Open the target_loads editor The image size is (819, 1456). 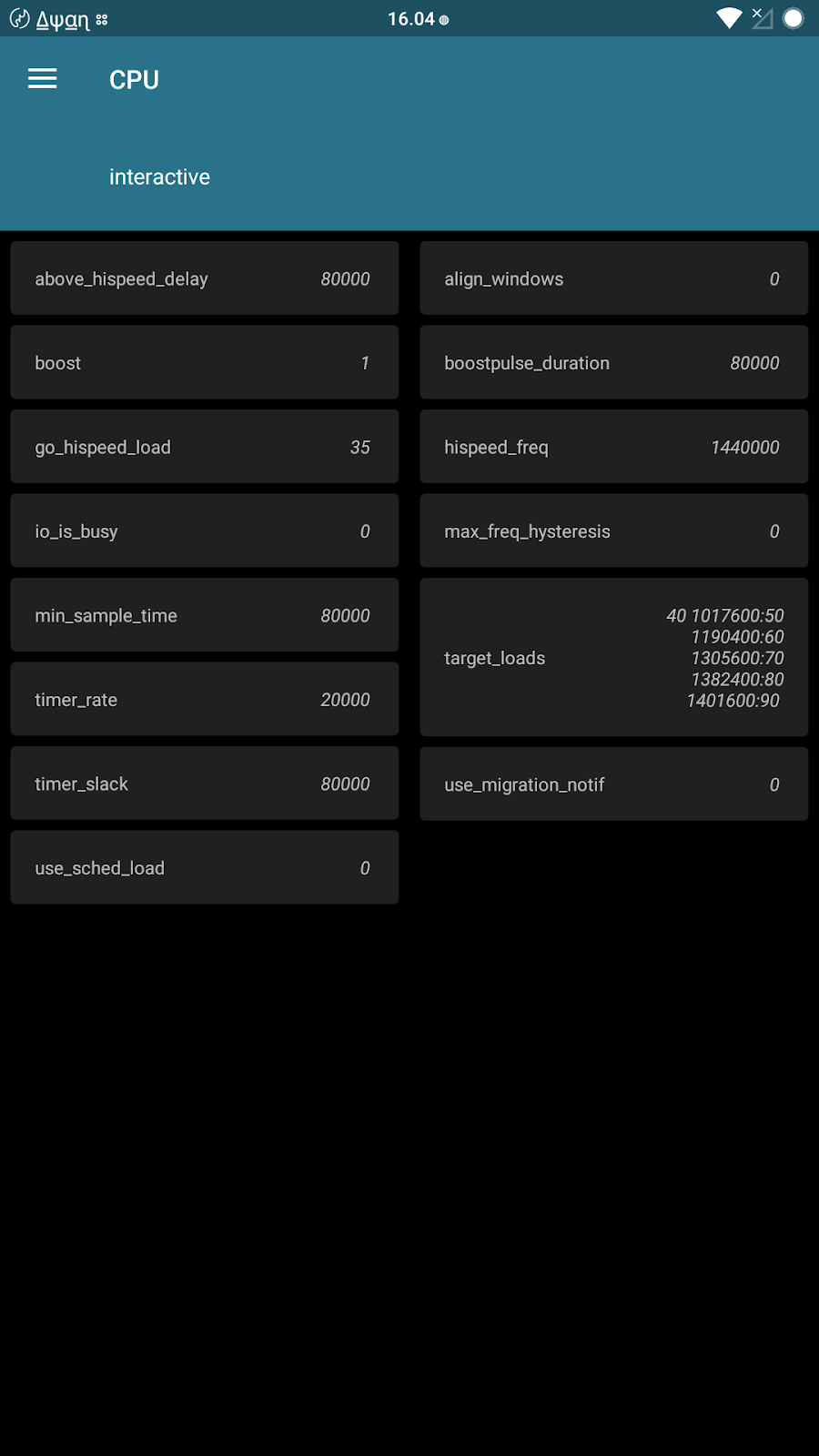point(613,657)
